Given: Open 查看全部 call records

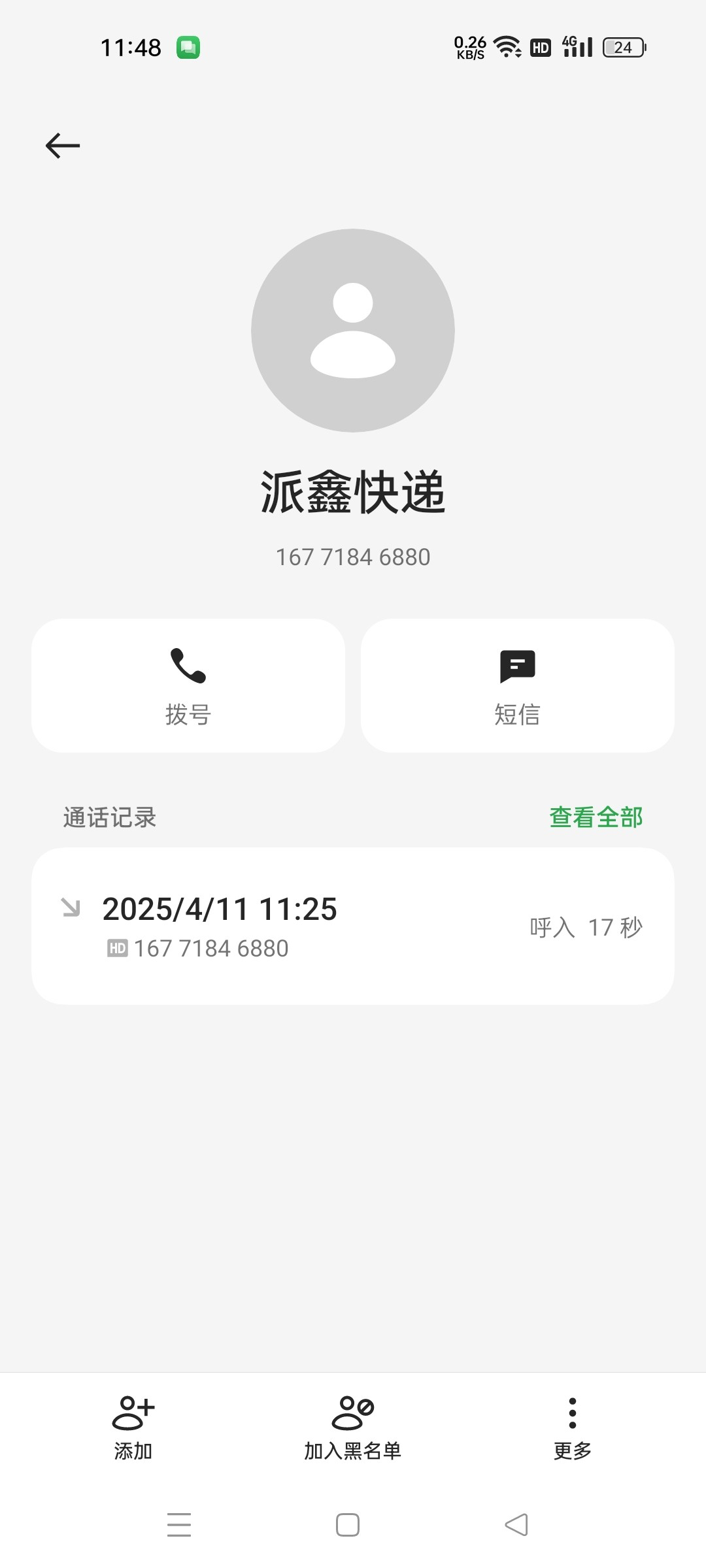Looking at the screenshot, I should click(x=596, y=817).
